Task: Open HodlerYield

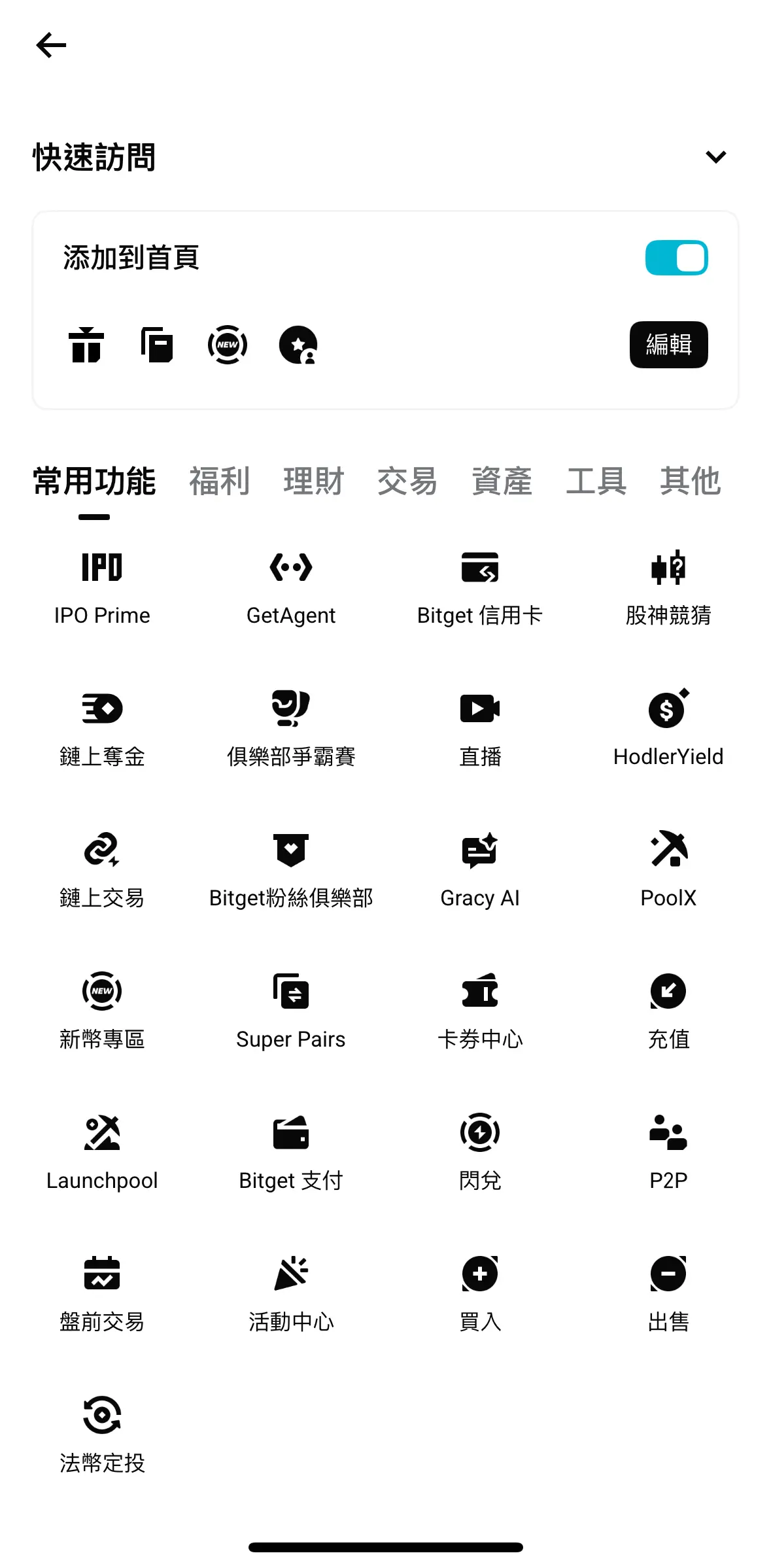Action: 668,729
